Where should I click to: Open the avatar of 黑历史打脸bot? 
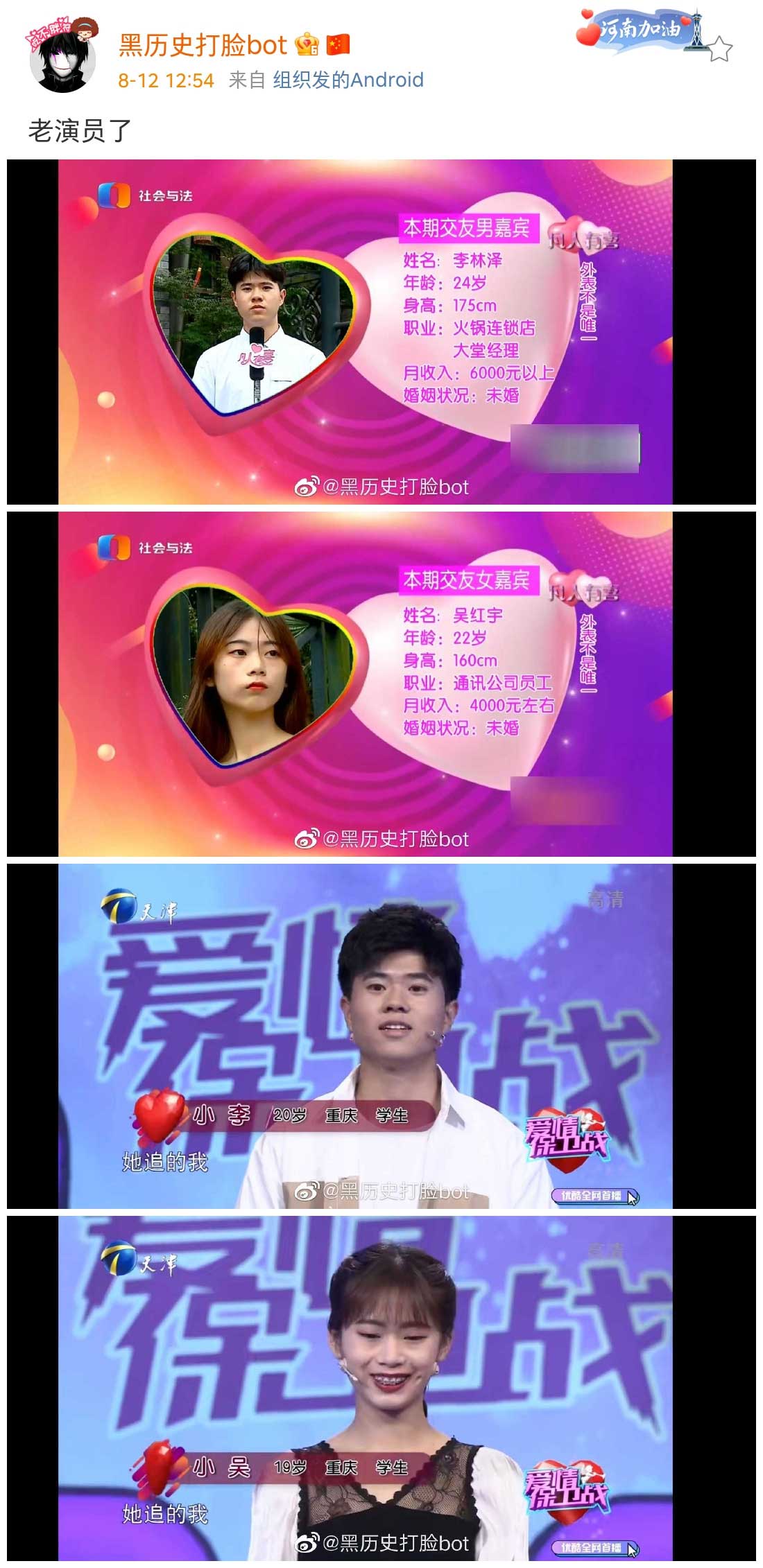[62, 59]
